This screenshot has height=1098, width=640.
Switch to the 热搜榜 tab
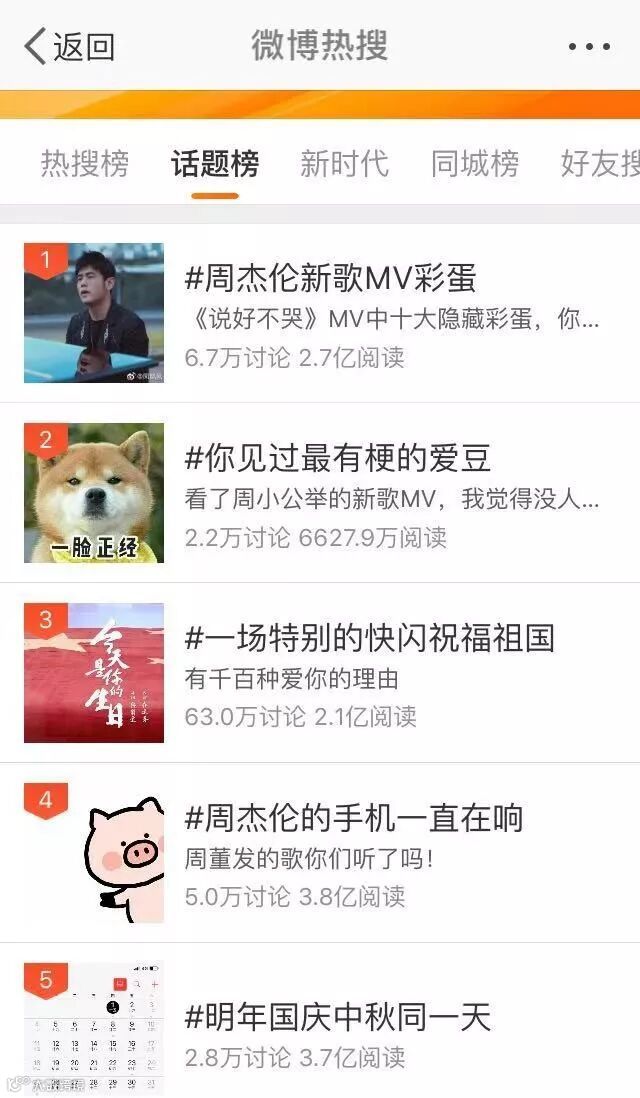tap(85, 163)
